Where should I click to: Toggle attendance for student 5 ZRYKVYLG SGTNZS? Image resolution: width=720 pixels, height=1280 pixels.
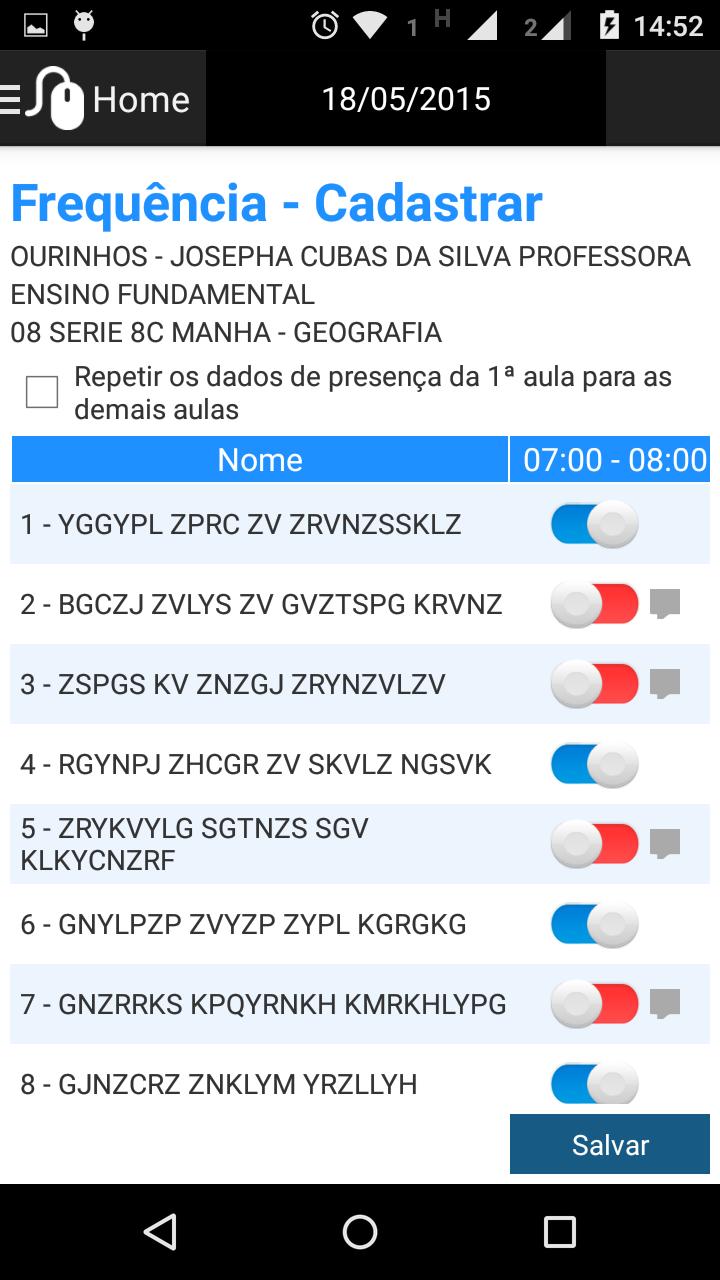pyautogui.click(x=595, y=844)
